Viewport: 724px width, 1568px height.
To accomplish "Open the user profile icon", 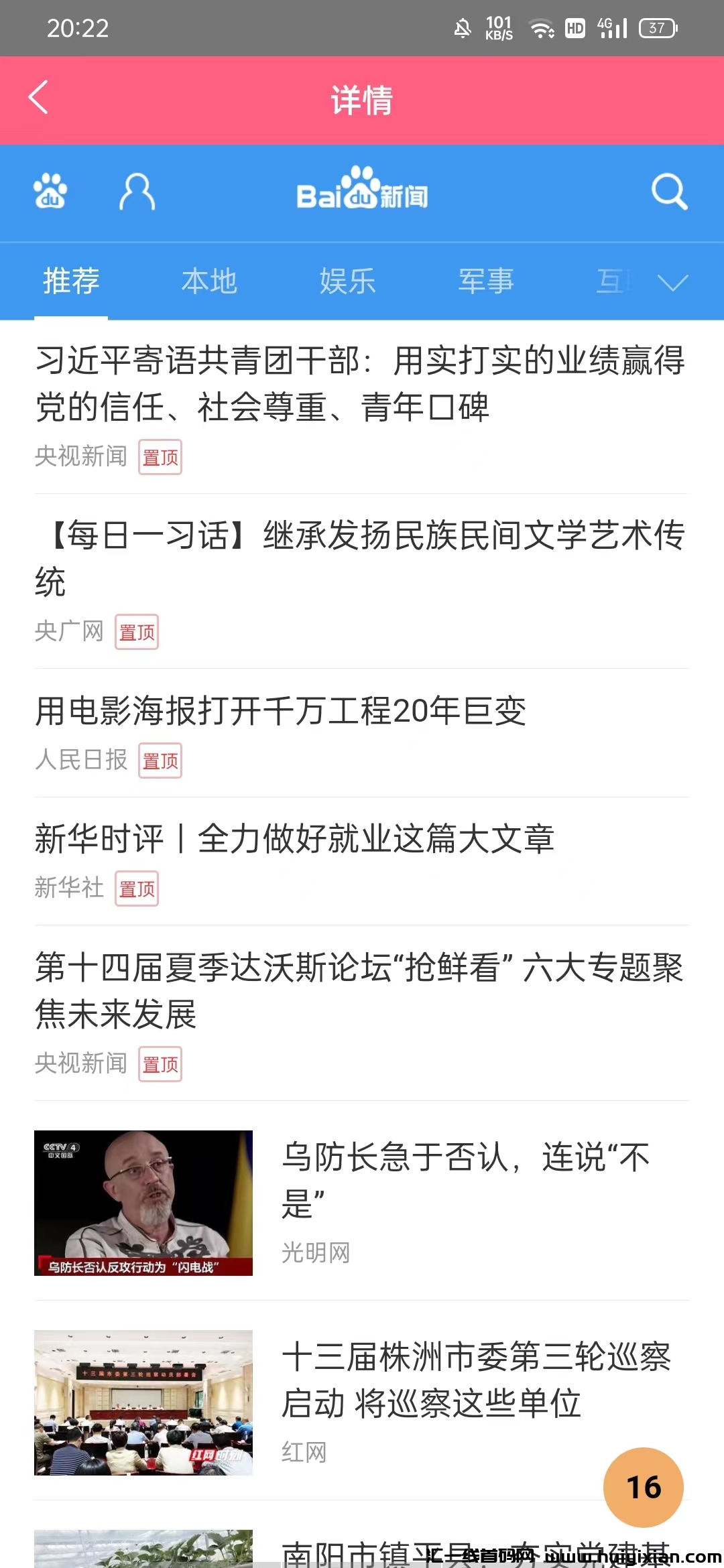I will point(137,192).
